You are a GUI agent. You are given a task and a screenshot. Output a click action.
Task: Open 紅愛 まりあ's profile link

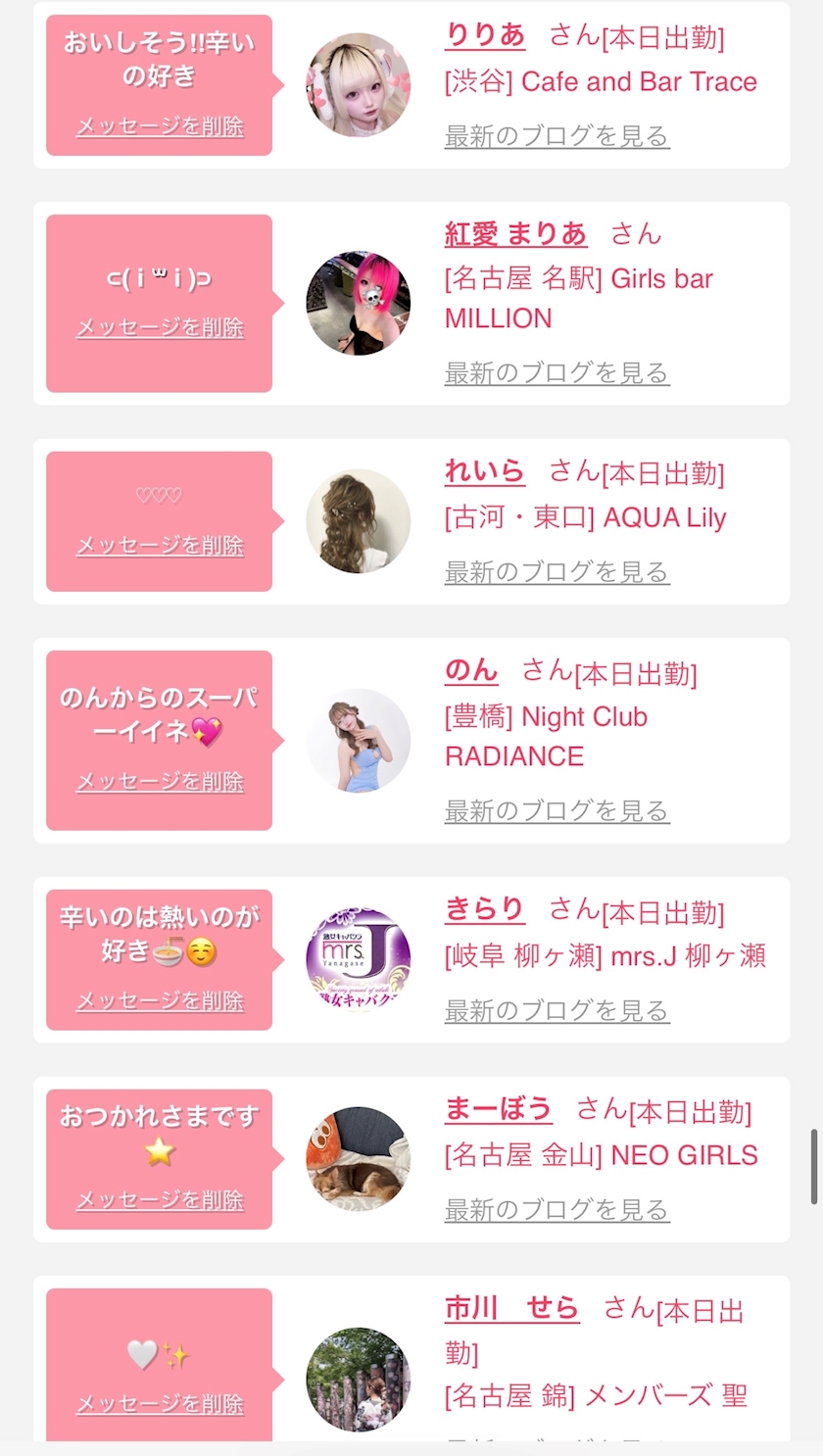[x=515, y=234]
